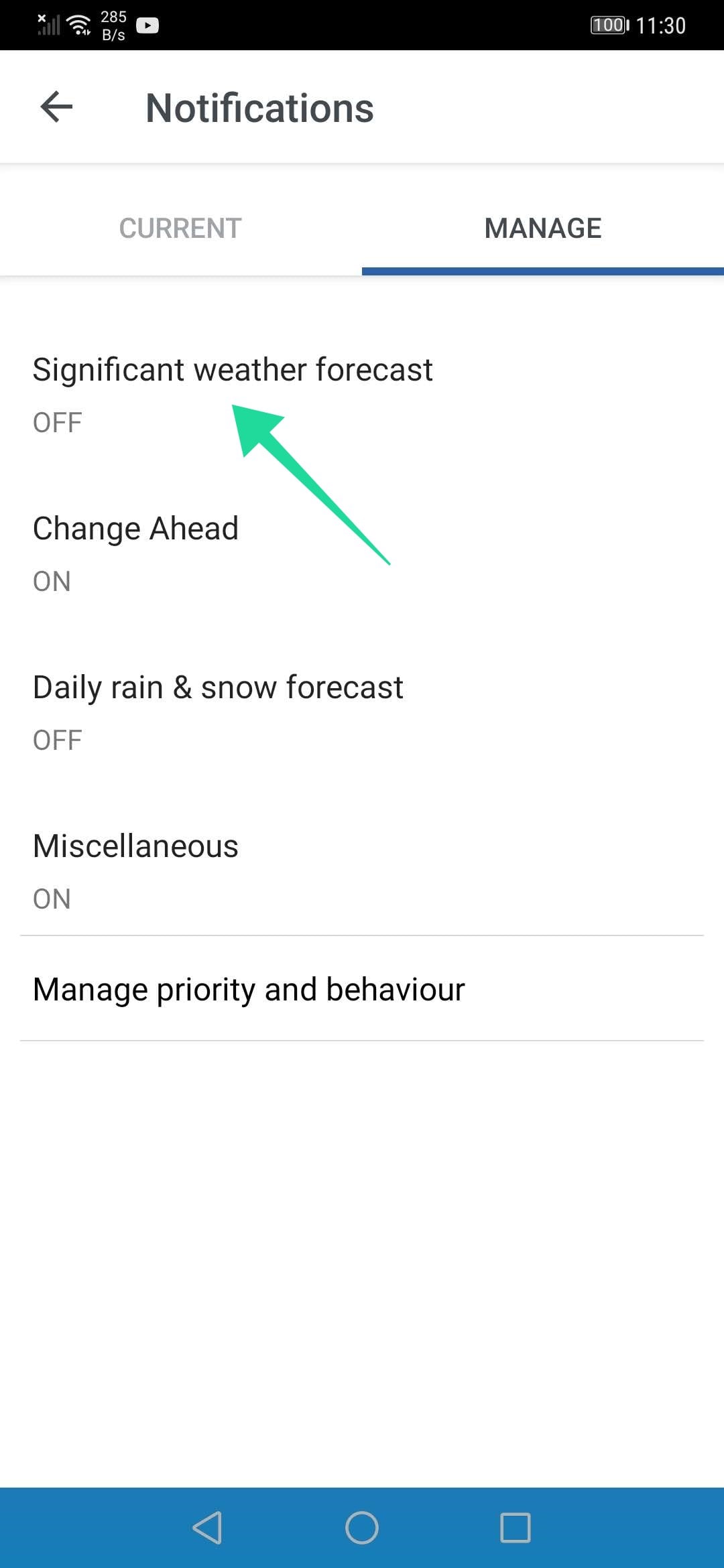Tap the system home button
This screenshot has width=724, height=1568.
362,1528
